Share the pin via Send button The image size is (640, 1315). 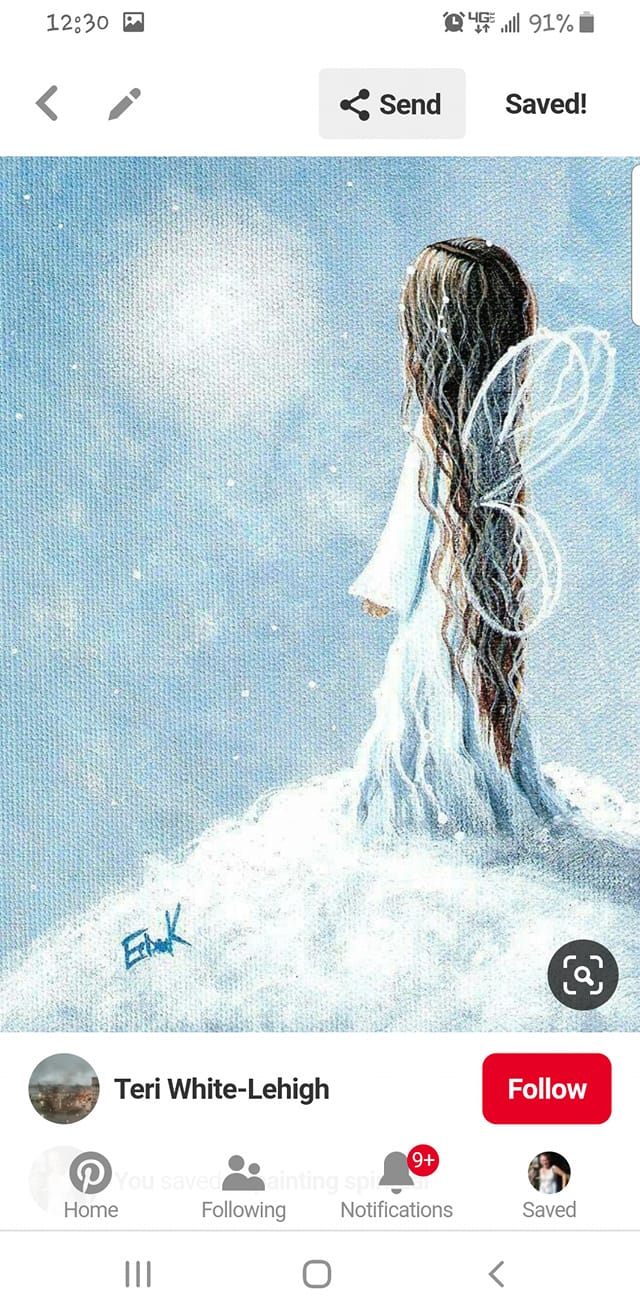pyautogui.click(x=391, y=104)
